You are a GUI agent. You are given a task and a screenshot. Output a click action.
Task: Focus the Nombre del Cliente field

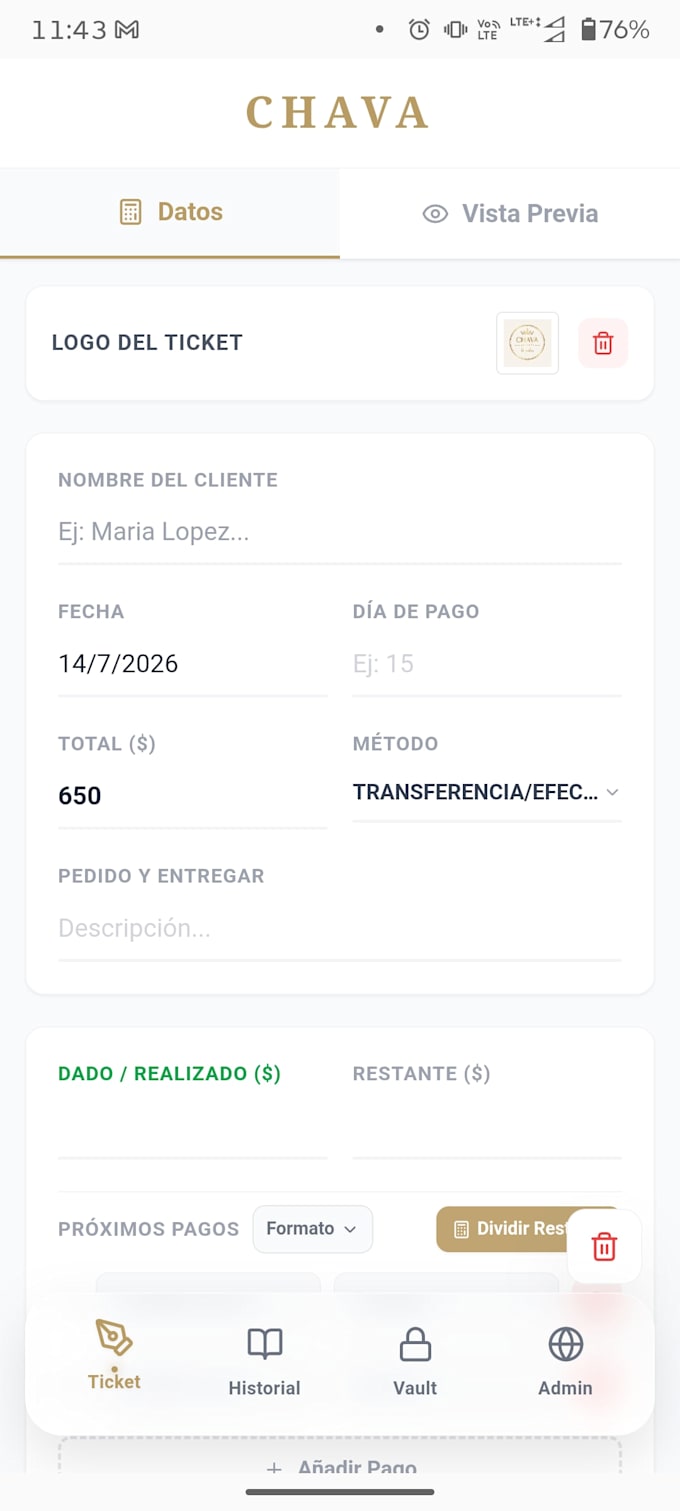(x=340, y=532)
